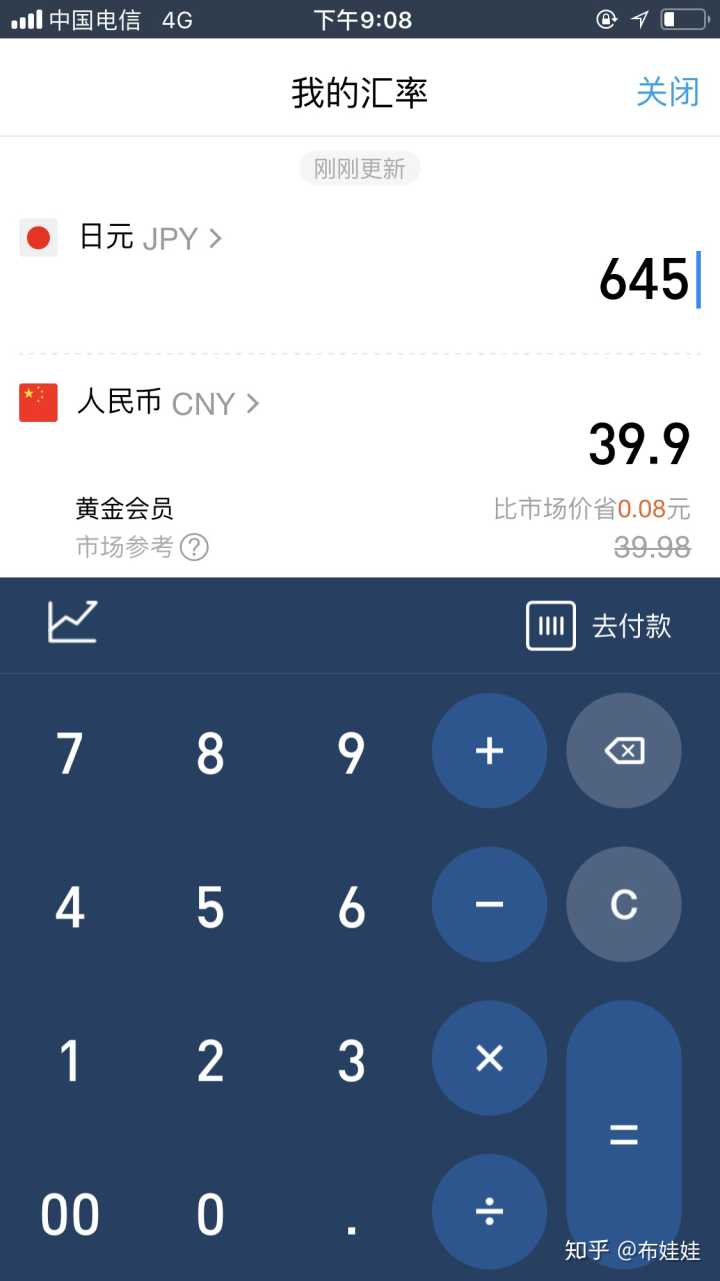Choose the multiply operator key
The width and height of the screenshot is (720, 1281).
(489, 1058)
